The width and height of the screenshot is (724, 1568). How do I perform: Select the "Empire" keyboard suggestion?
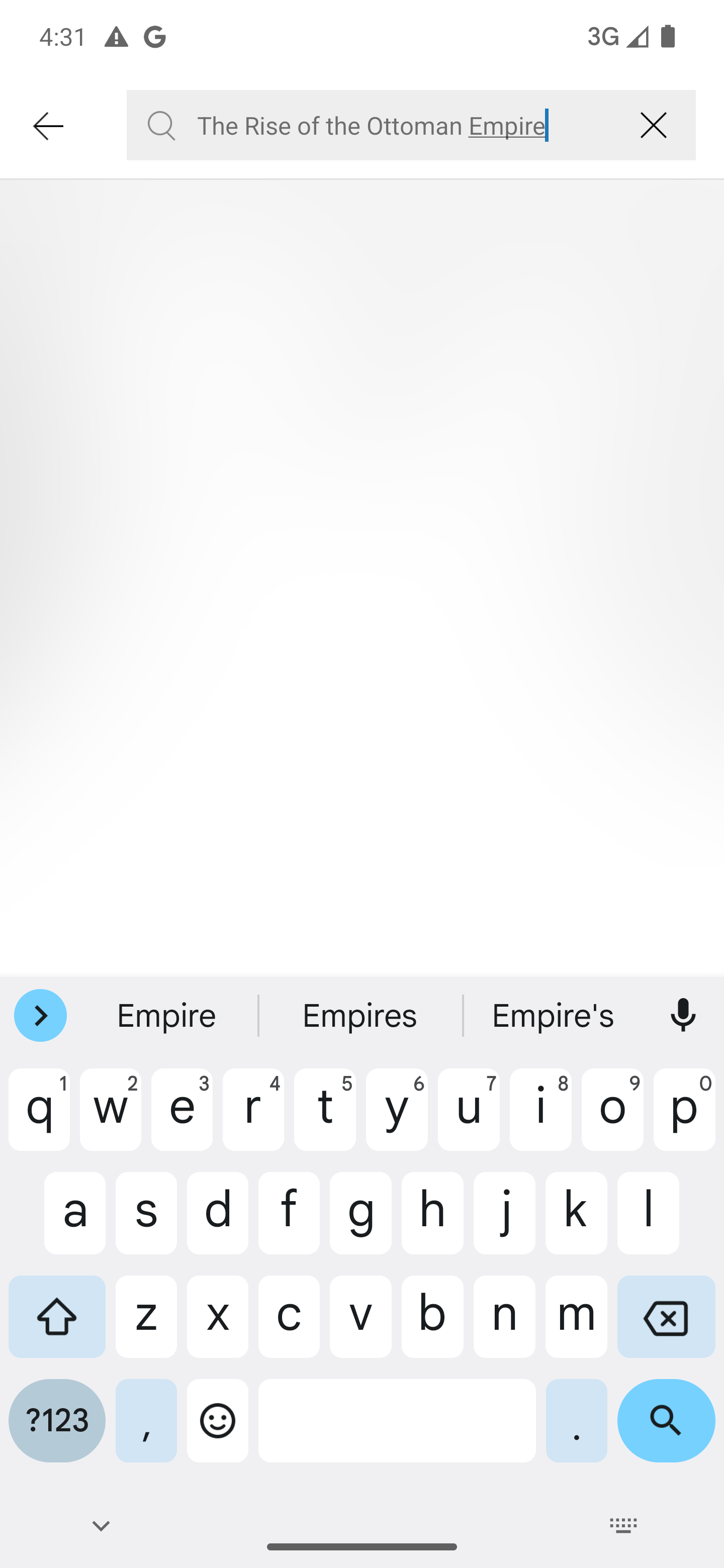point(166,1015)
